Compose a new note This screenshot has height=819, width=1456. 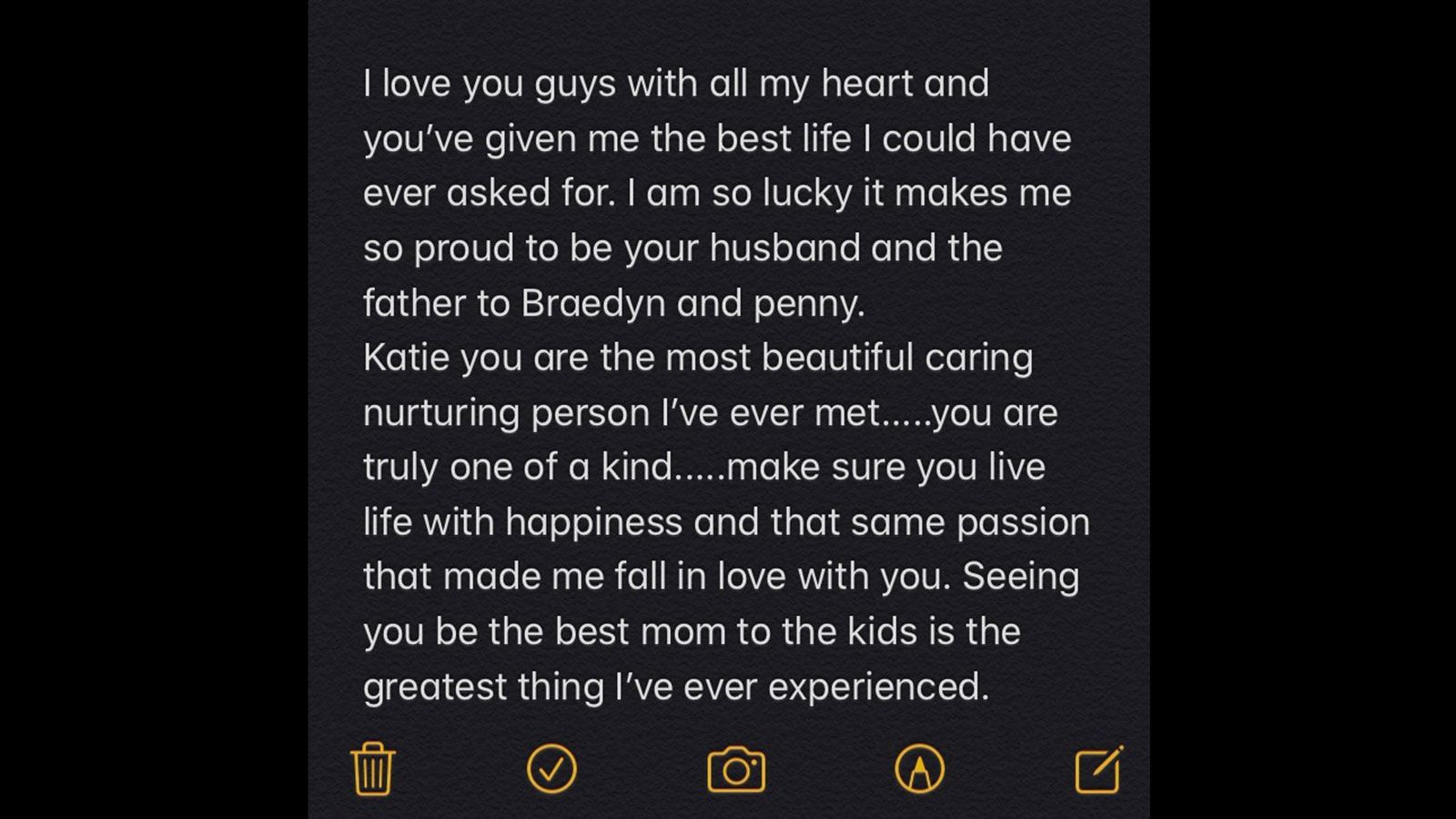(1098, 770)
